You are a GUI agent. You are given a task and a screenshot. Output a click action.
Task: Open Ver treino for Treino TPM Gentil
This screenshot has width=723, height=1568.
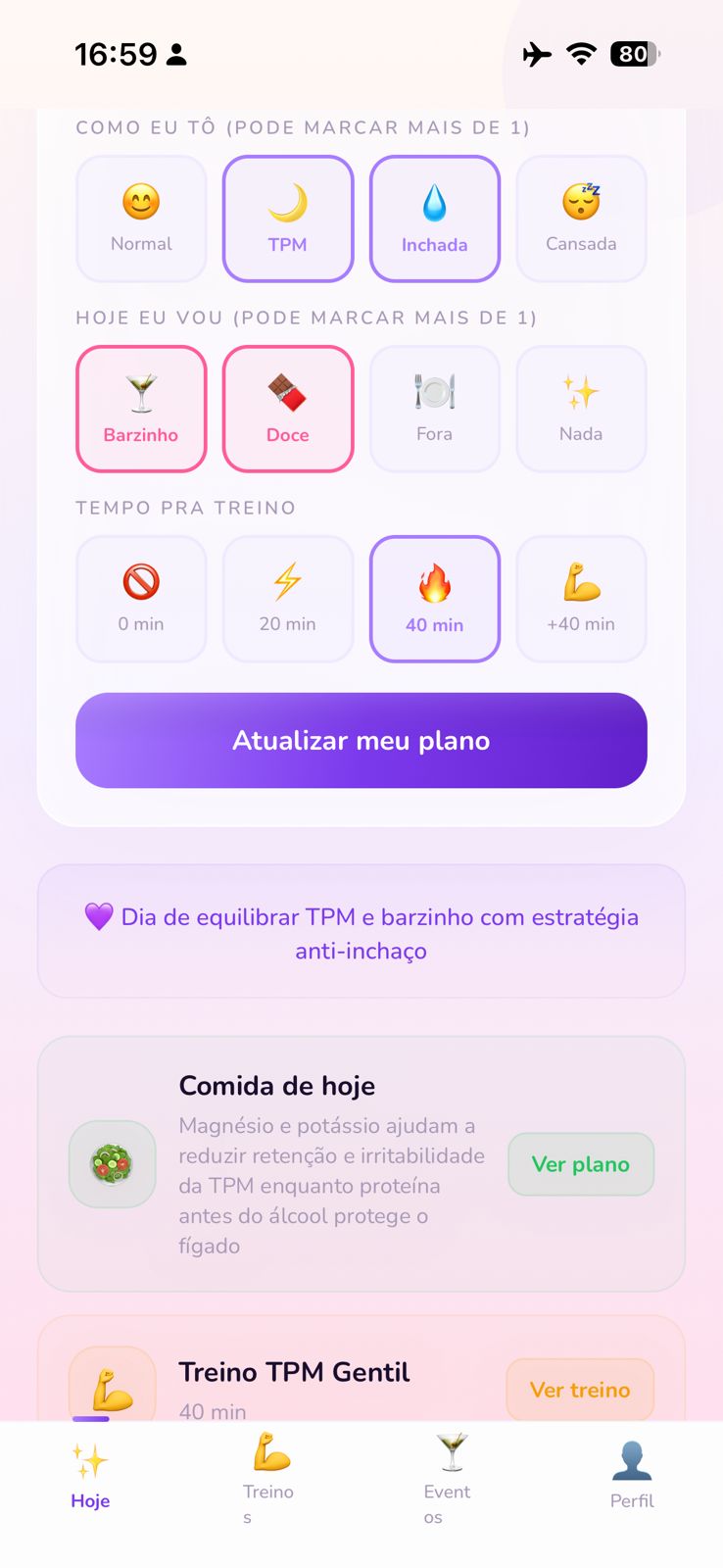(x=580, y=1390)
